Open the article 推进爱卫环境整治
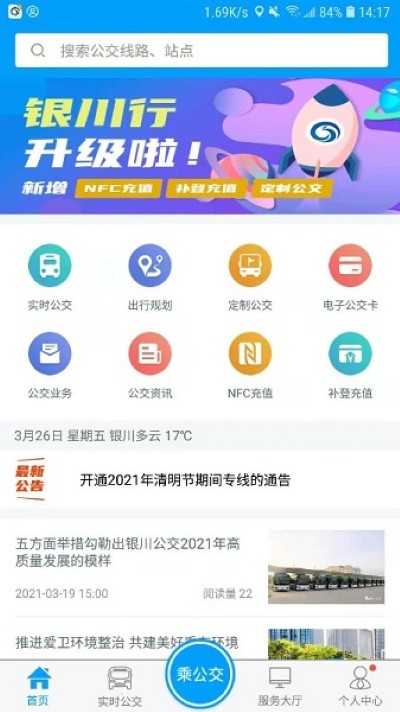The height and width of the screenshot is (712, 400). click(x=200, y=641)
